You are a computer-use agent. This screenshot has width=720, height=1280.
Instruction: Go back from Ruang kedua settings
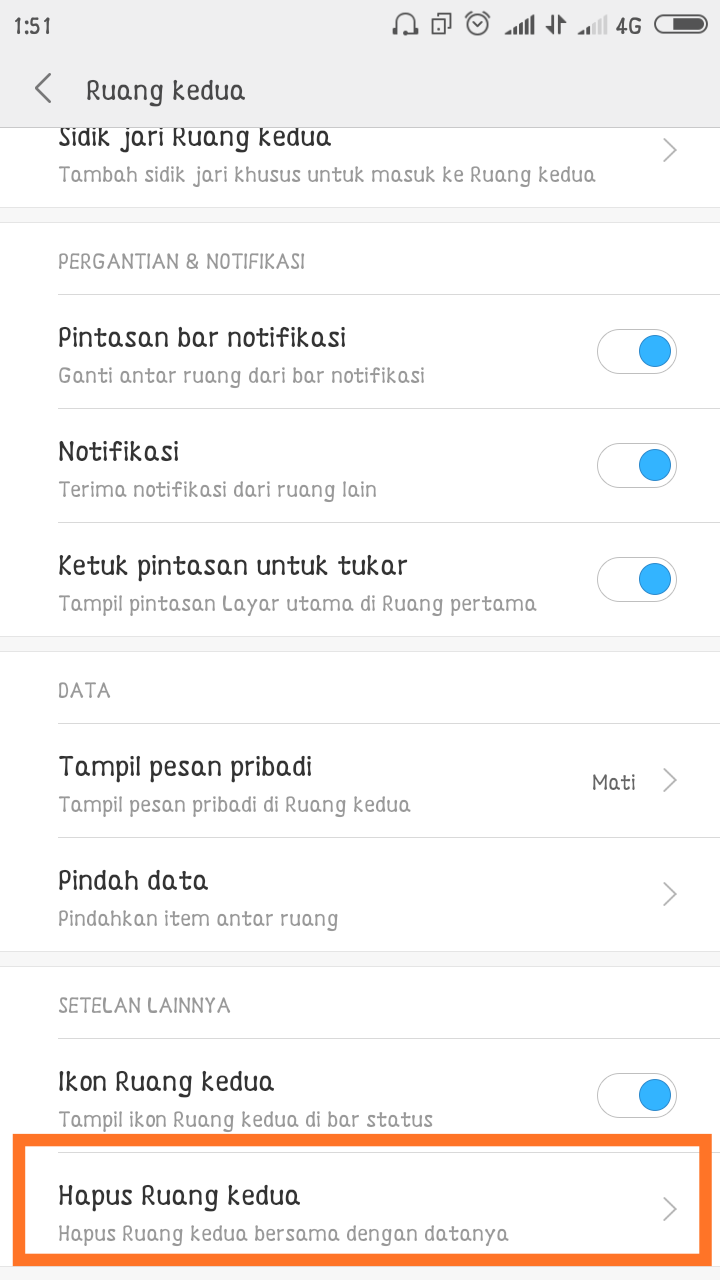point(43,89)
